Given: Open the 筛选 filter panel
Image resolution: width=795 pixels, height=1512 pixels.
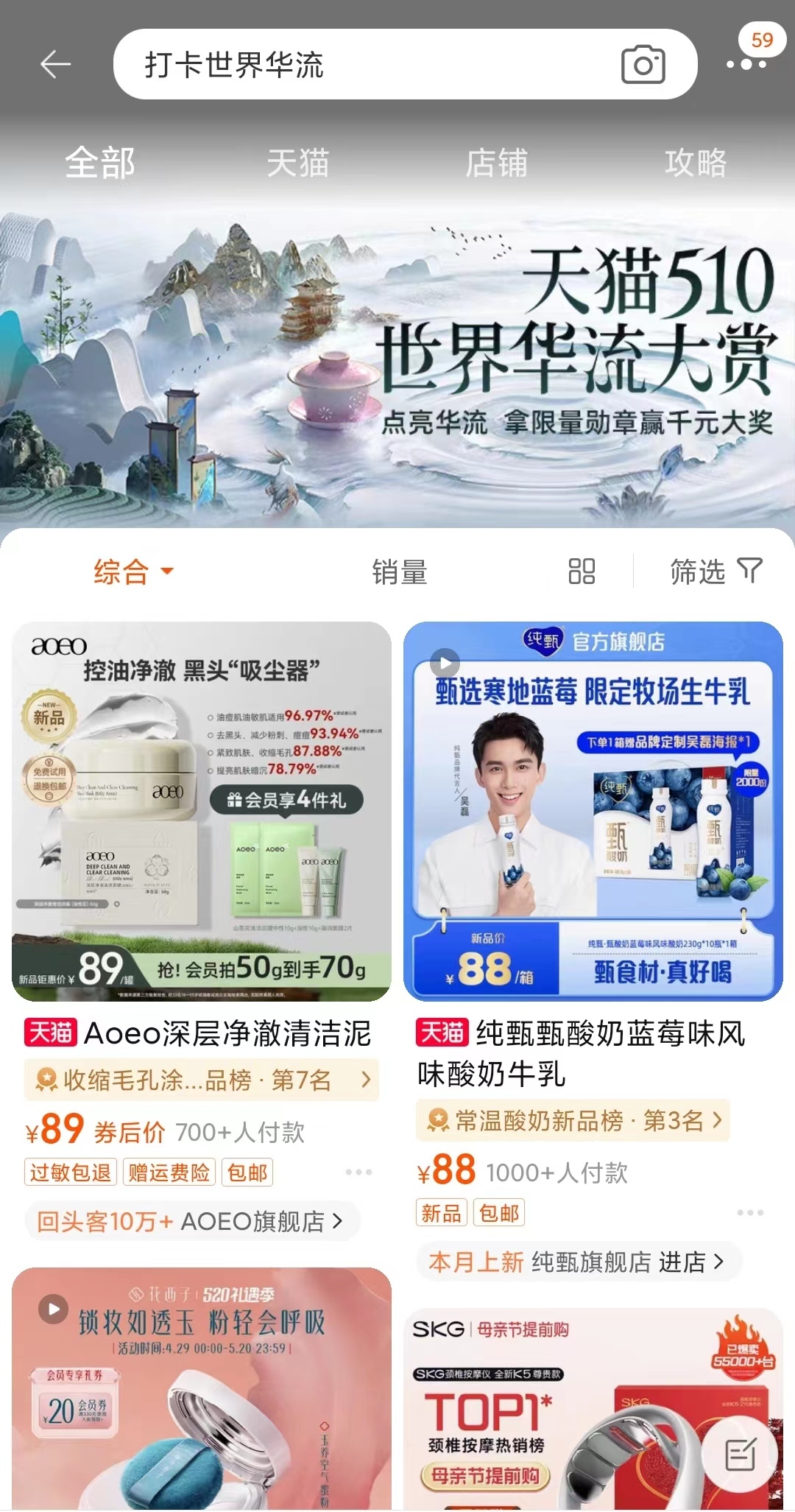Looking at the screenshot, I should point(715,572).
